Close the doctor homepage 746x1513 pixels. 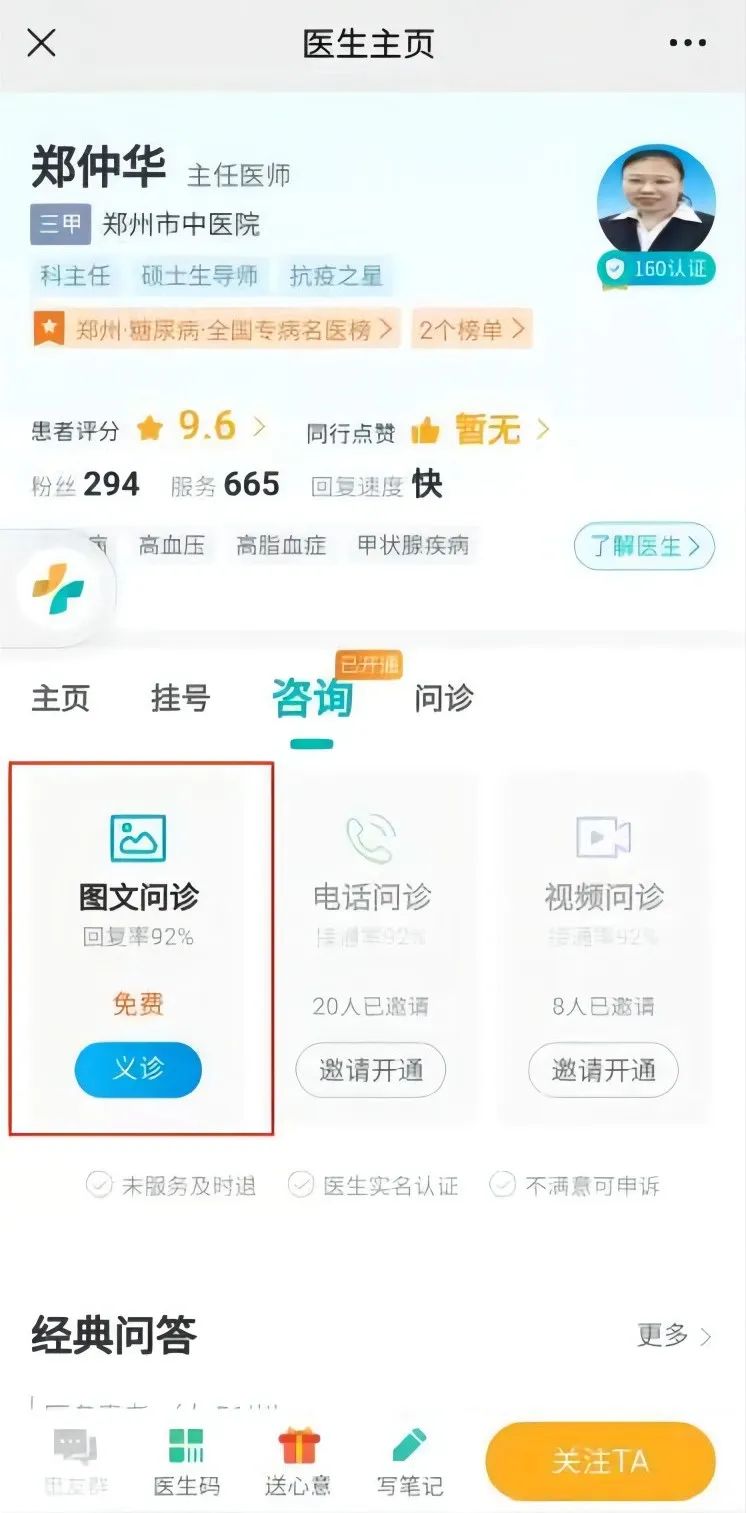pyautogui.click(x=41, y=43)
